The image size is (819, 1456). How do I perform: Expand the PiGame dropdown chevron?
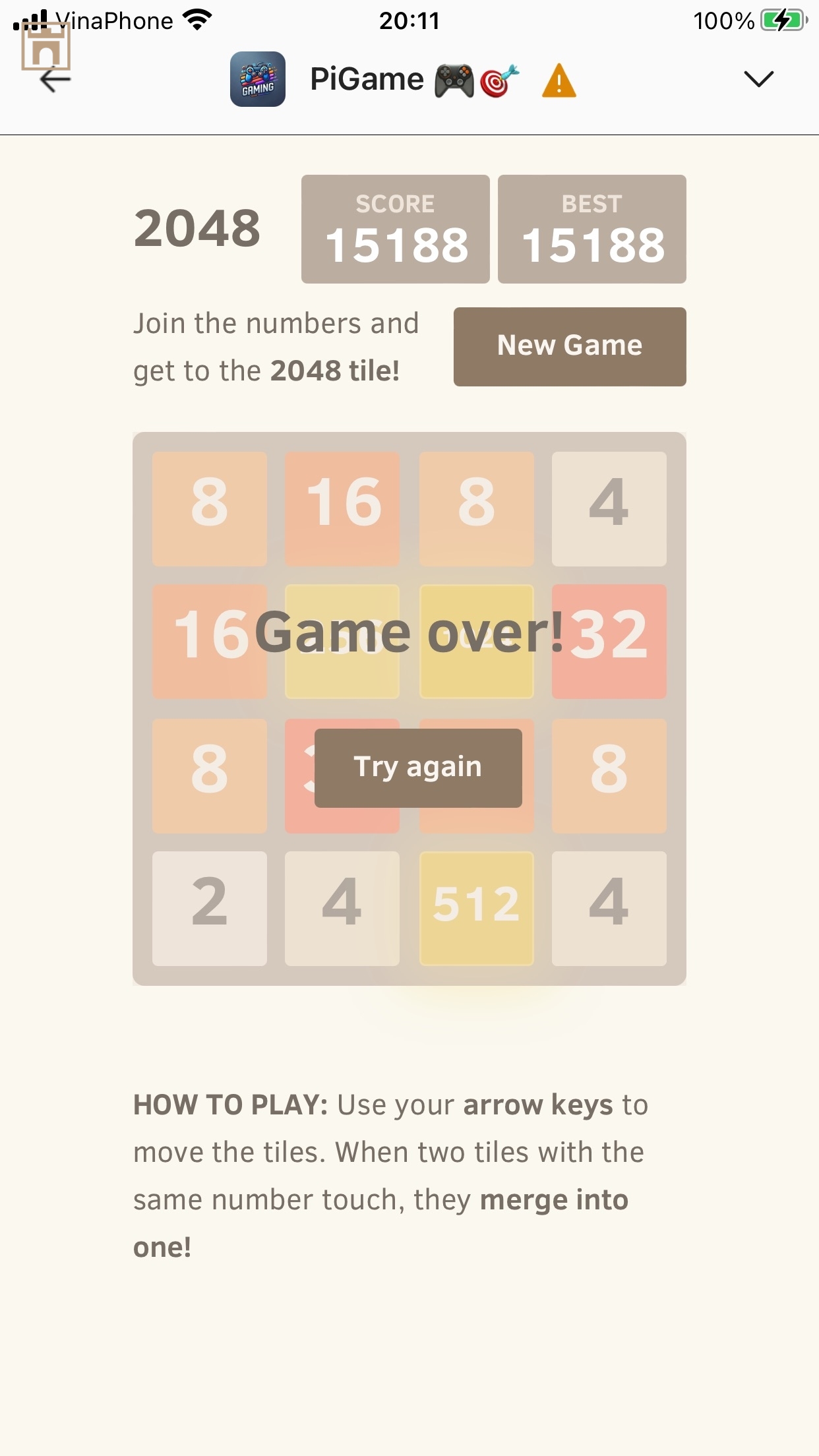[x=758, y=79]
